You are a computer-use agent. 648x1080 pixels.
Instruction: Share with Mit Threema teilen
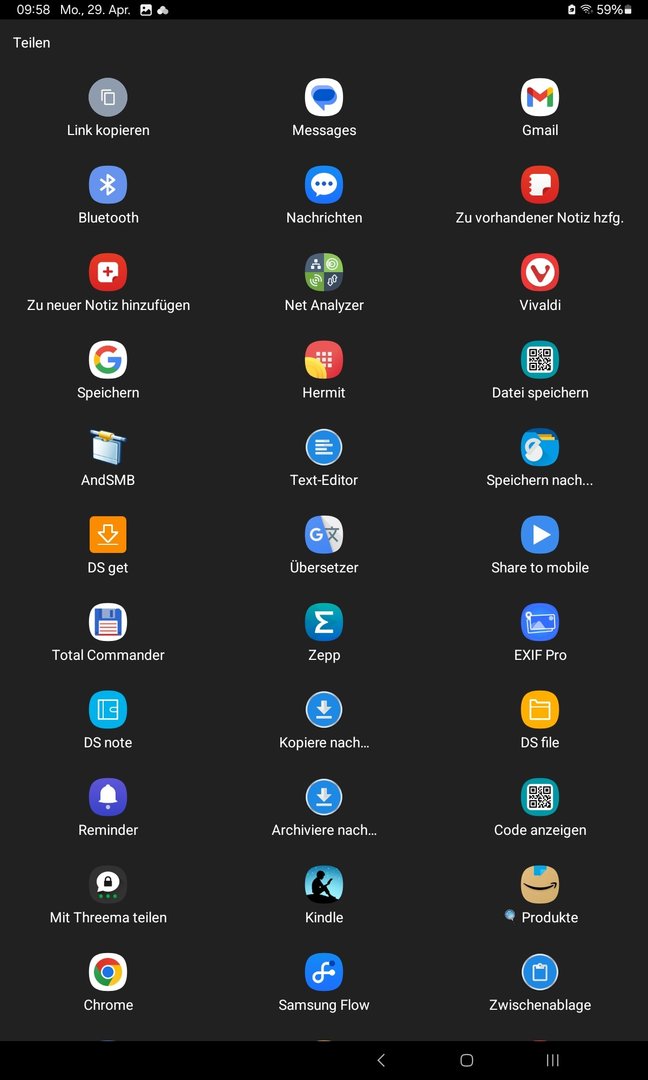(108, 885)
